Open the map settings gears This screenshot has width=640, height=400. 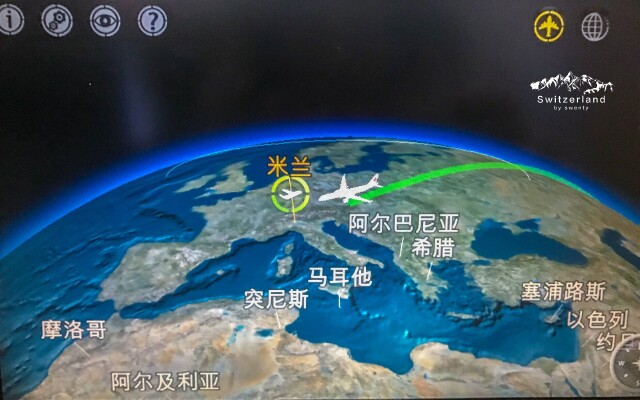(x=57, y=20)
